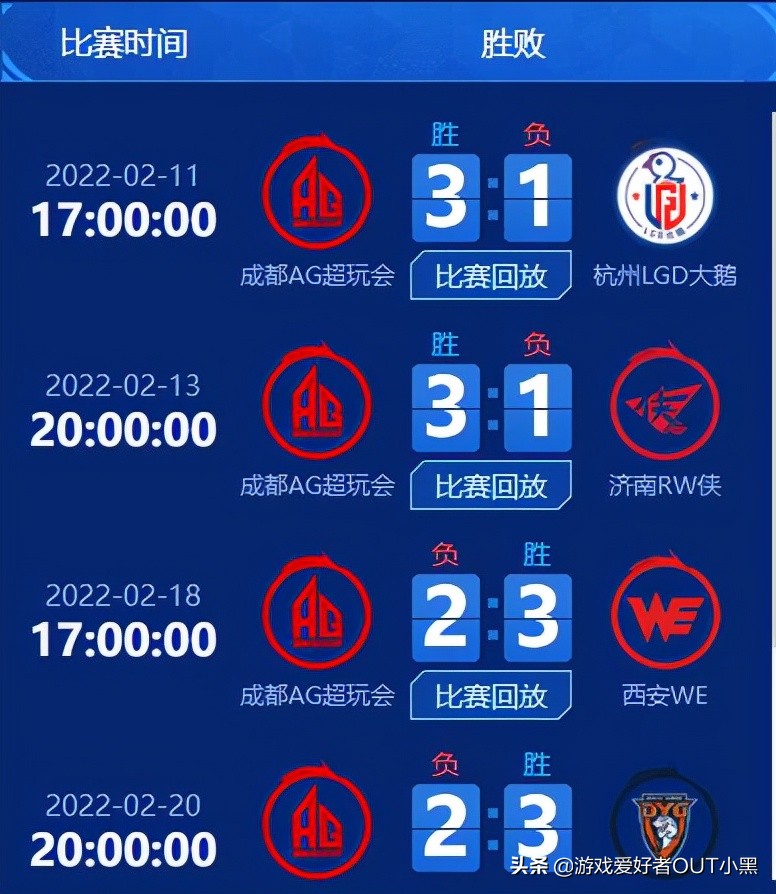Tap 比赛回放 for the 西安WE match
Viewport: 776px width, 894px height.
point(491,696)
